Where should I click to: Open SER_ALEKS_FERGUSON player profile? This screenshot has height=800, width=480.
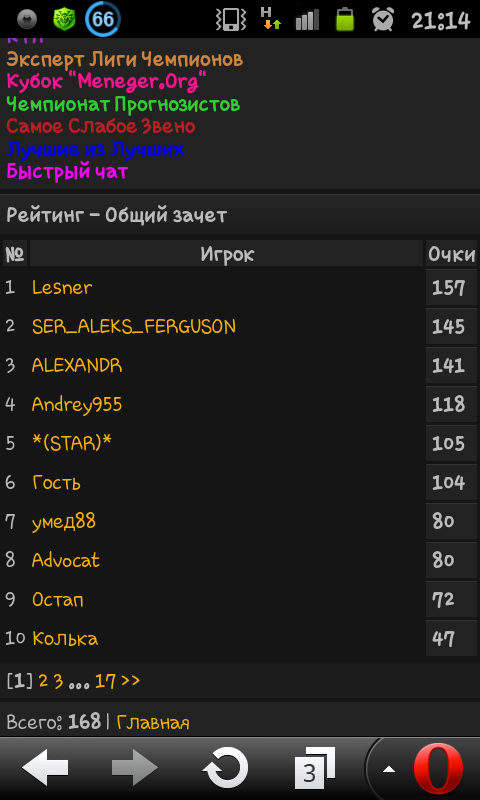coord(134,327)
